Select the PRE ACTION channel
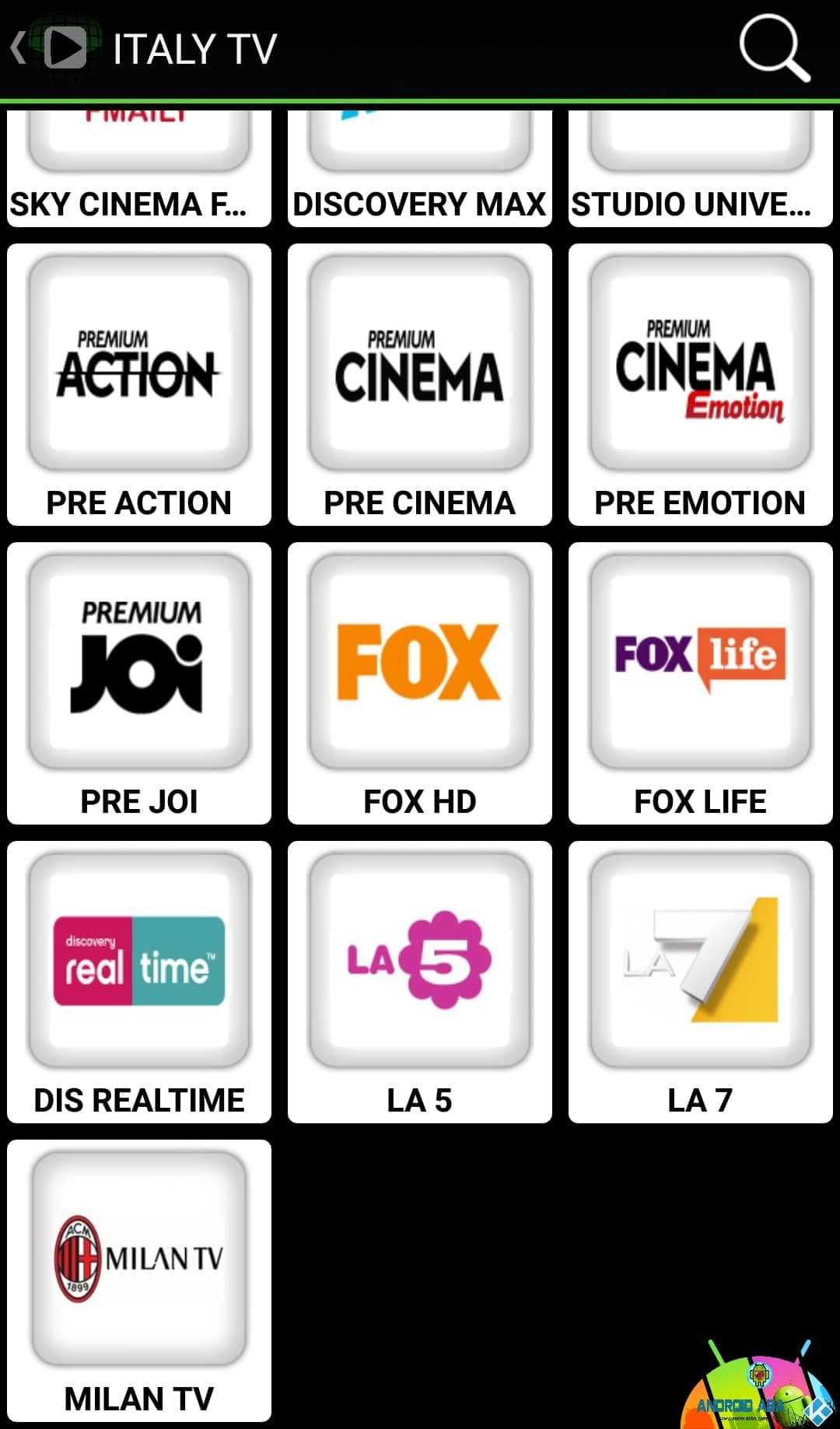The height and width of the screenshot is (1429, 840). coord(139,385)
